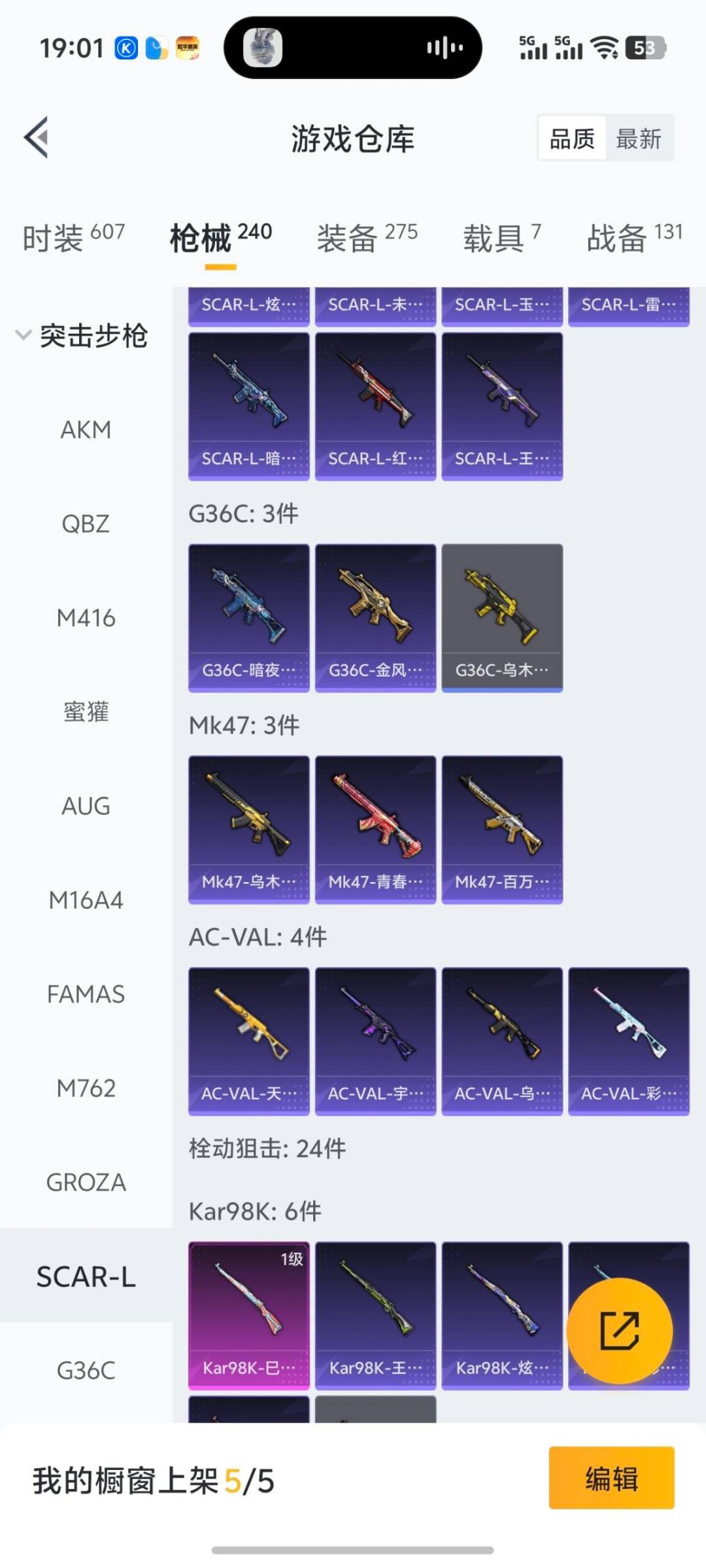
Task: Open the SCAR-L-红 skin tile
Action: click(375, 406)
